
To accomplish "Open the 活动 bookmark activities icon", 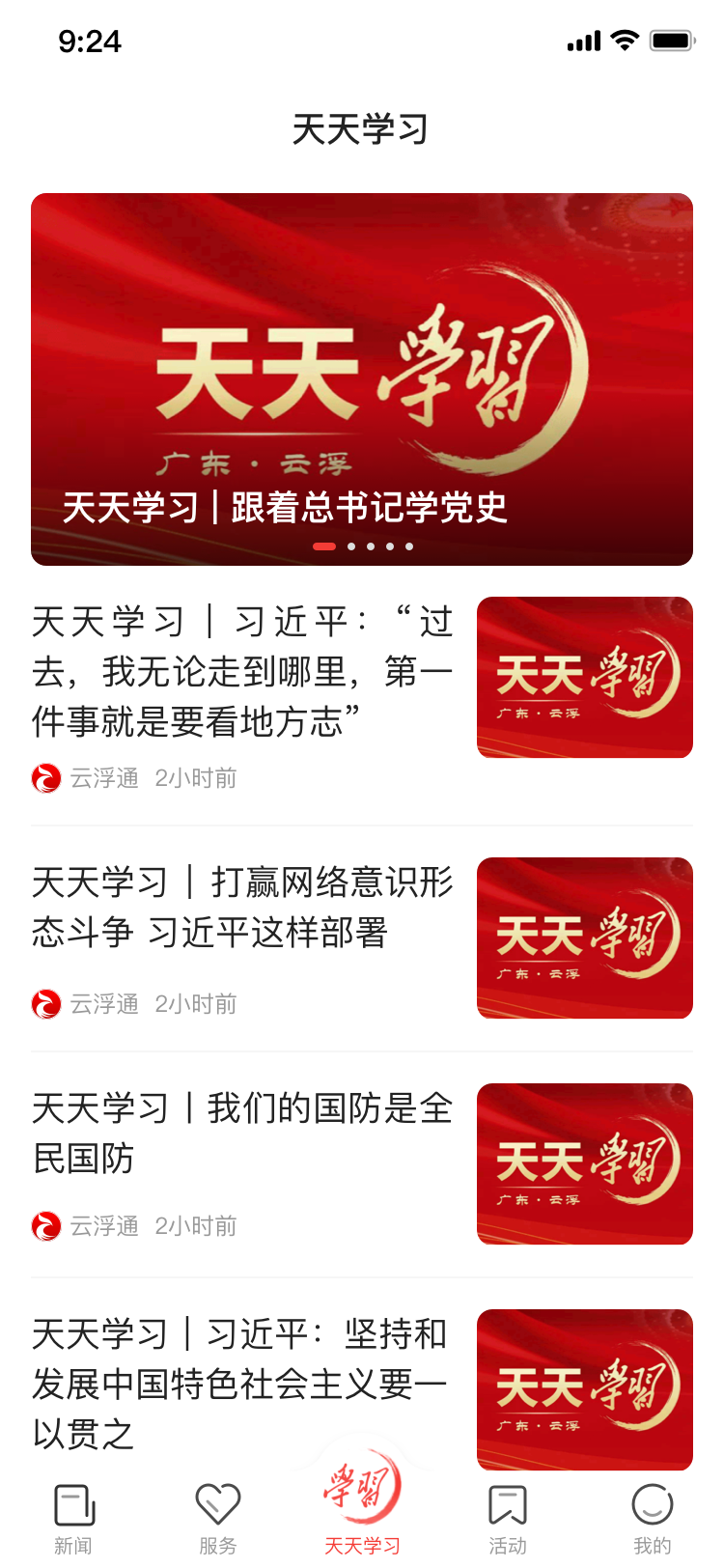I will click(x=508, y=1504).
